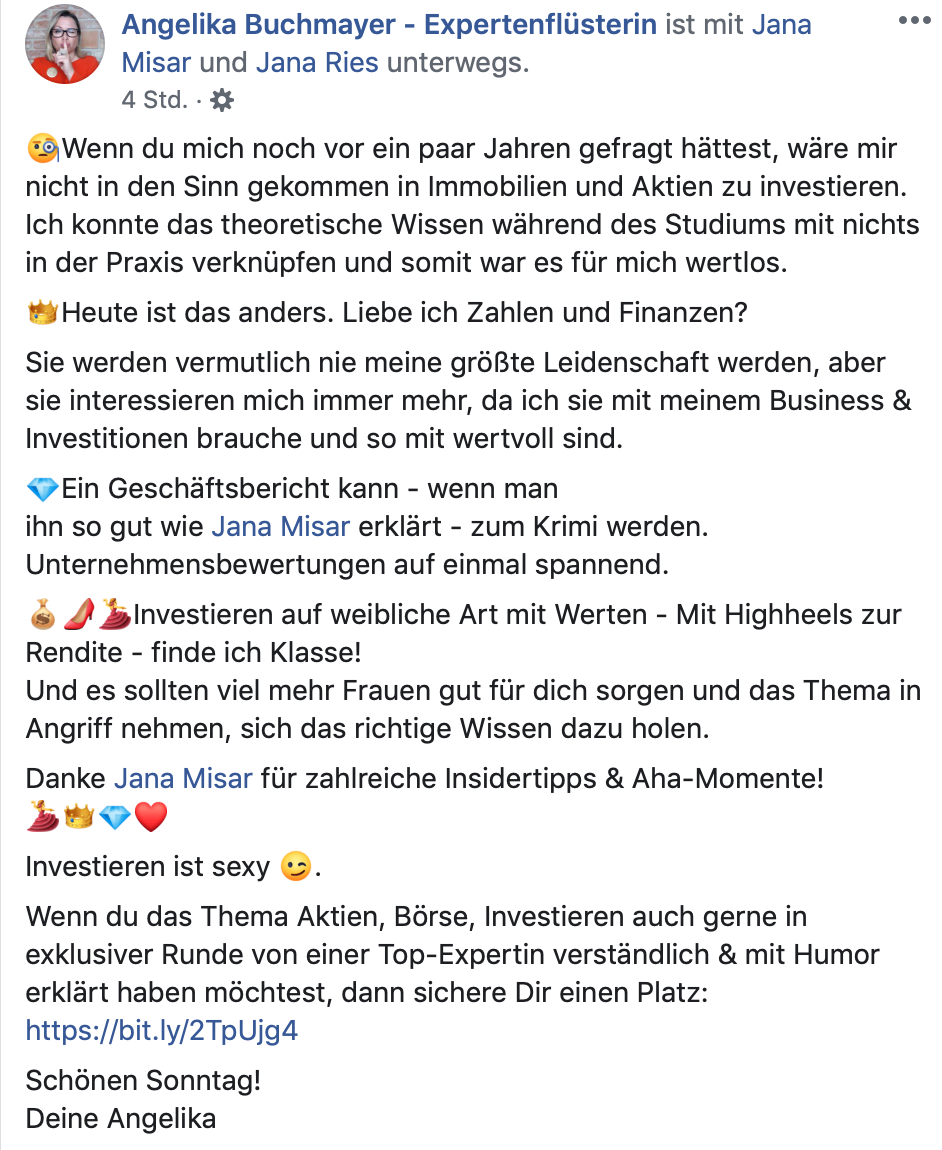Open Jana Misar link in Geschäftsbericht paragraph

pos(281,527)
